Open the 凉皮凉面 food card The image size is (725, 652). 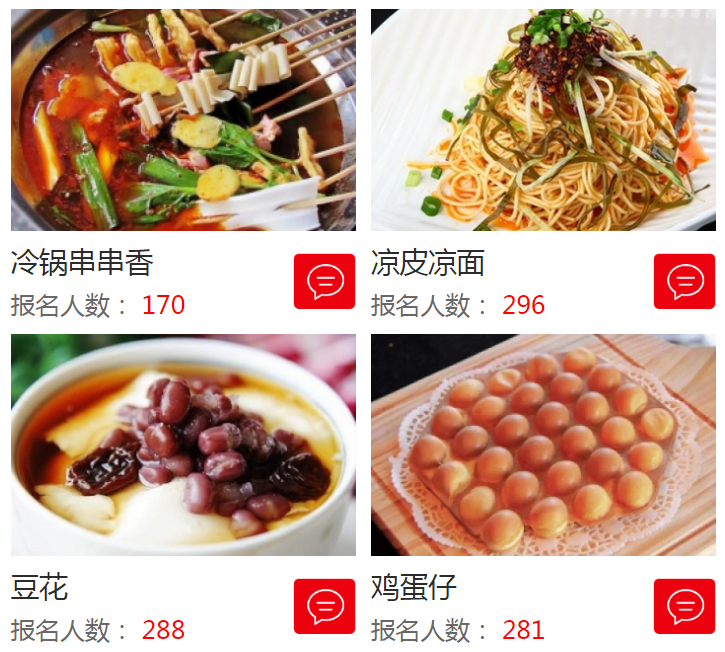543,120
